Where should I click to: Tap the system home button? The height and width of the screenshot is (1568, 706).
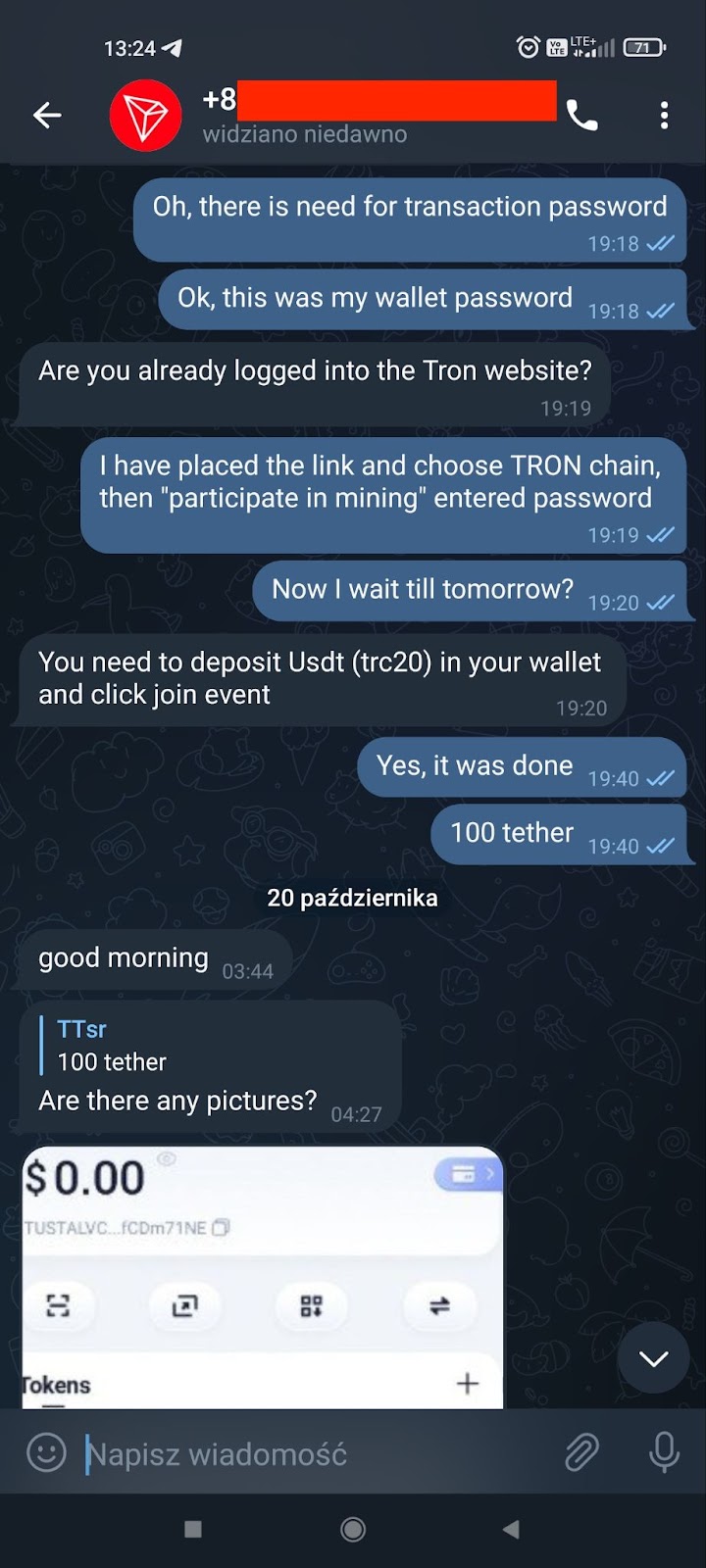353,1529
